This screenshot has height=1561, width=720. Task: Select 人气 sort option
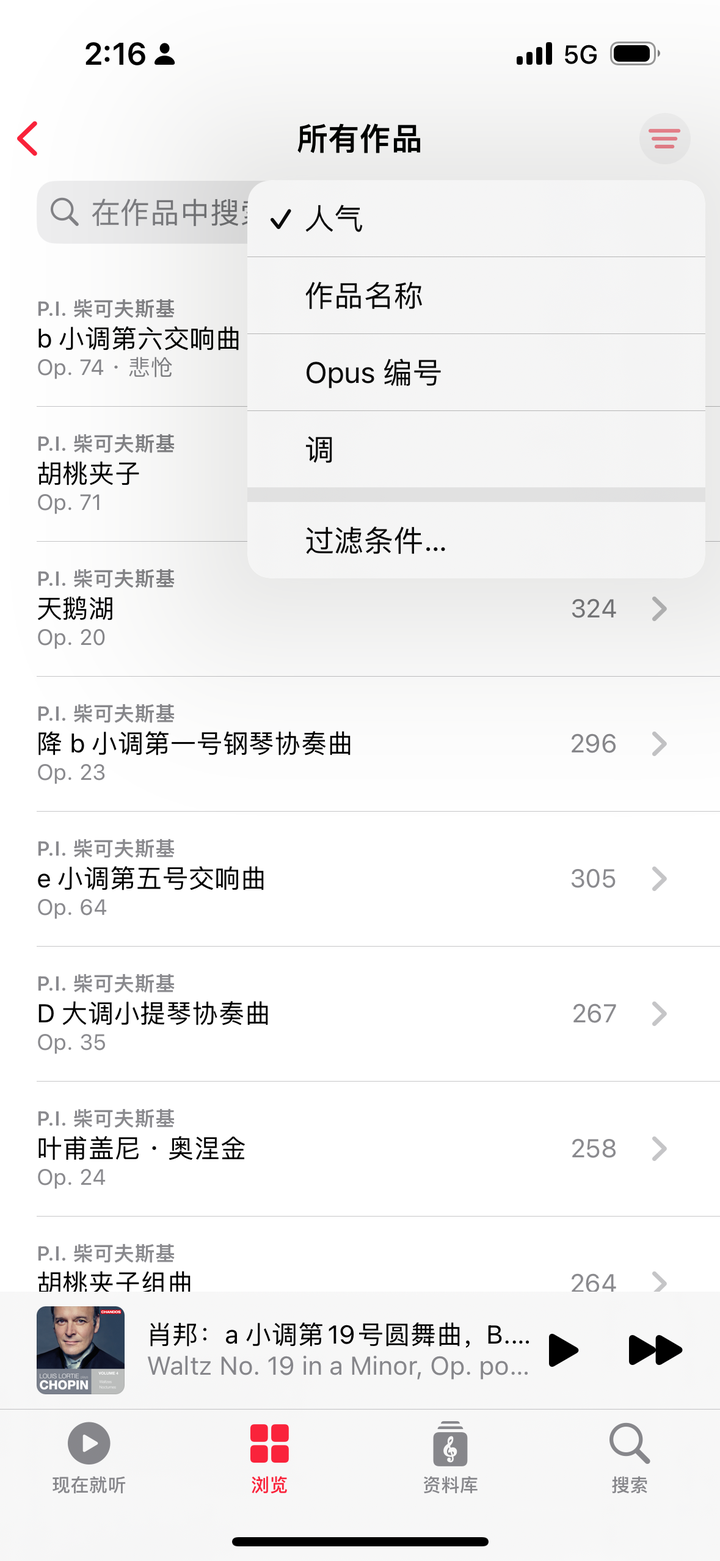475,219
